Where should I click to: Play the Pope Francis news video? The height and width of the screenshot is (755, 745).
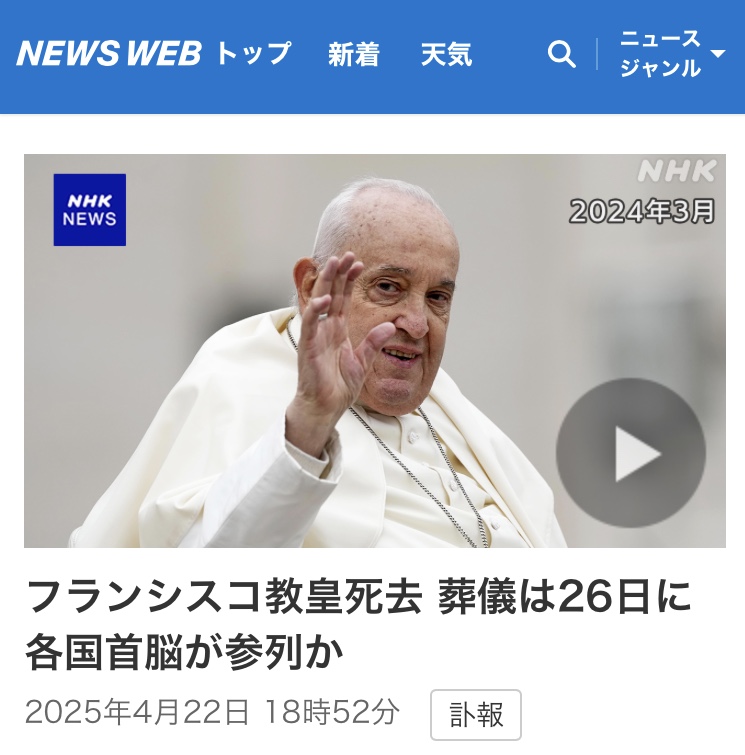[630, 453]
